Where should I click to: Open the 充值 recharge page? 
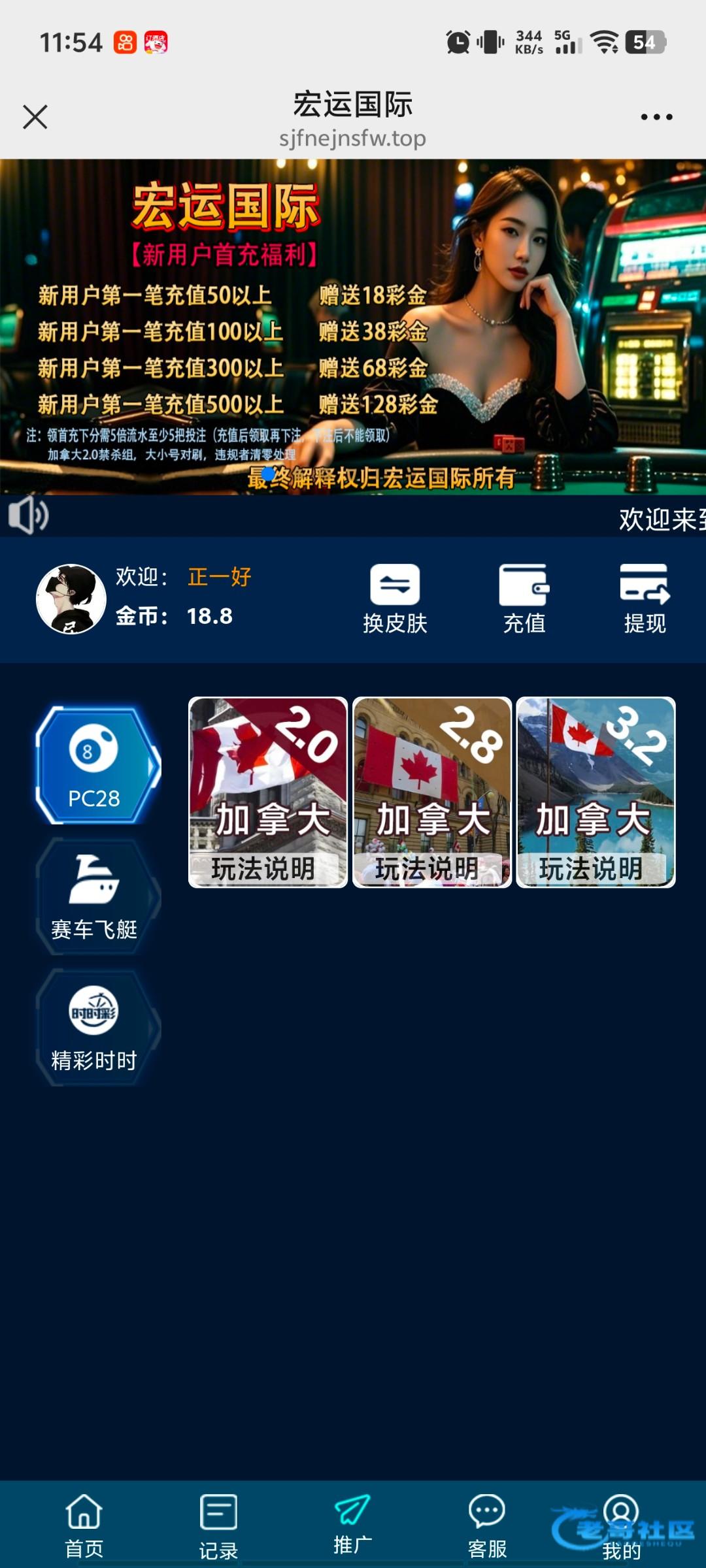tap(524, 599)
